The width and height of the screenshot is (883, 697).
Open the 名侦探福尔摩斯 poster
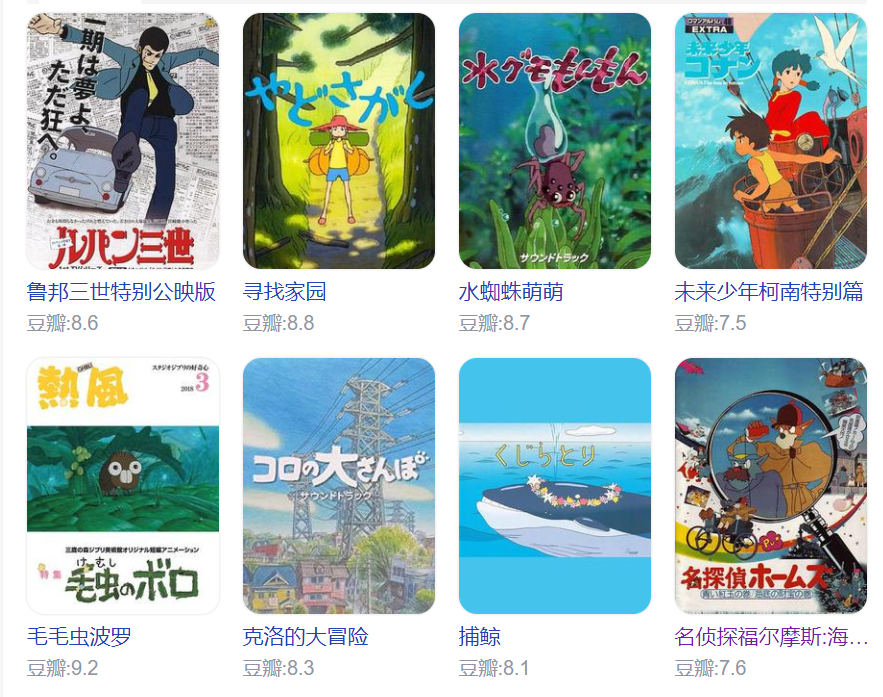[770, 486]
